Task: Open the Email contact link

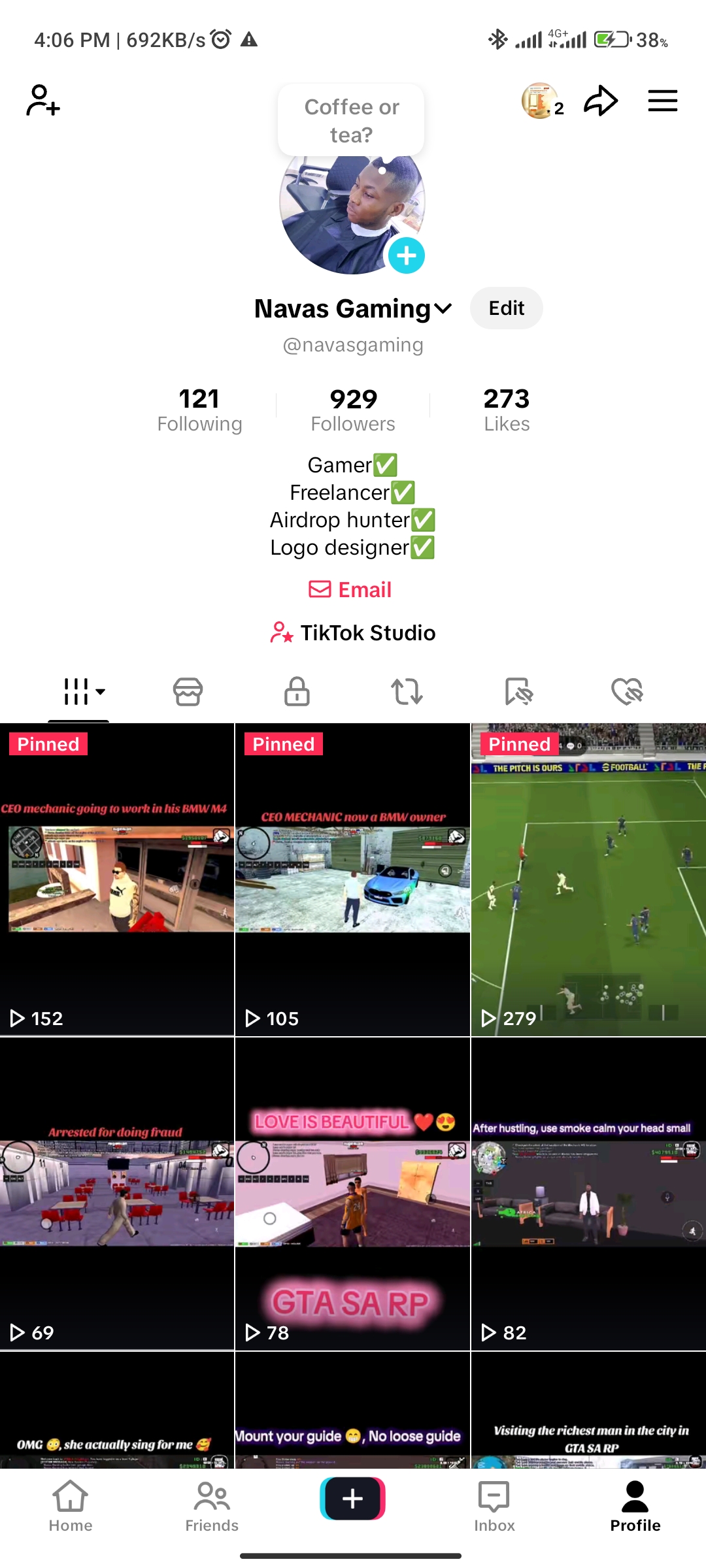Action: 350,589
